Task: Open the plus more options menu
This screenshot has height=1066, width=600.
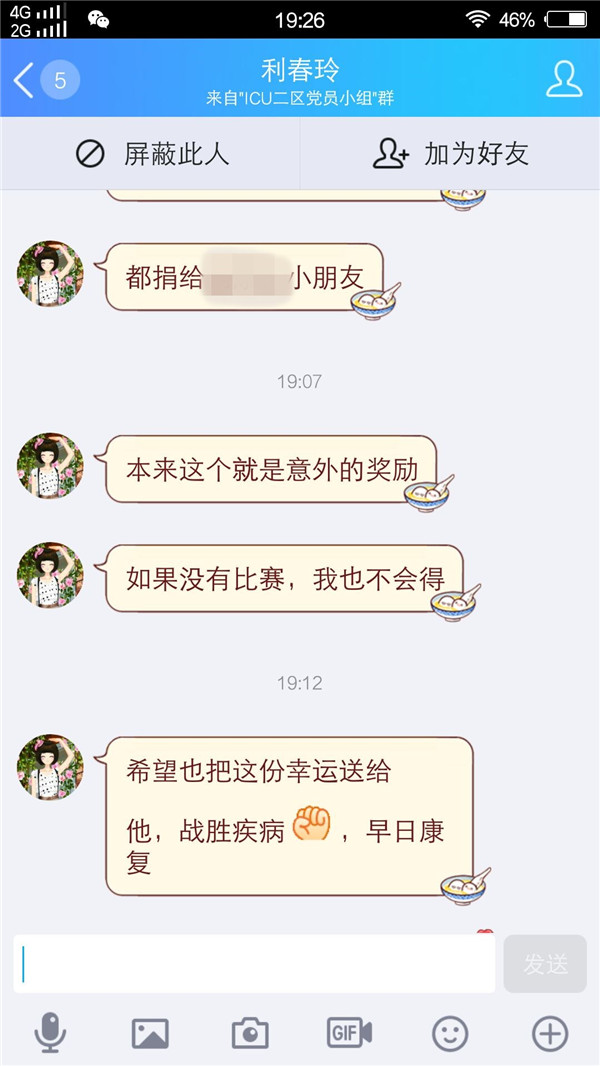Action: coord(550,1032)
